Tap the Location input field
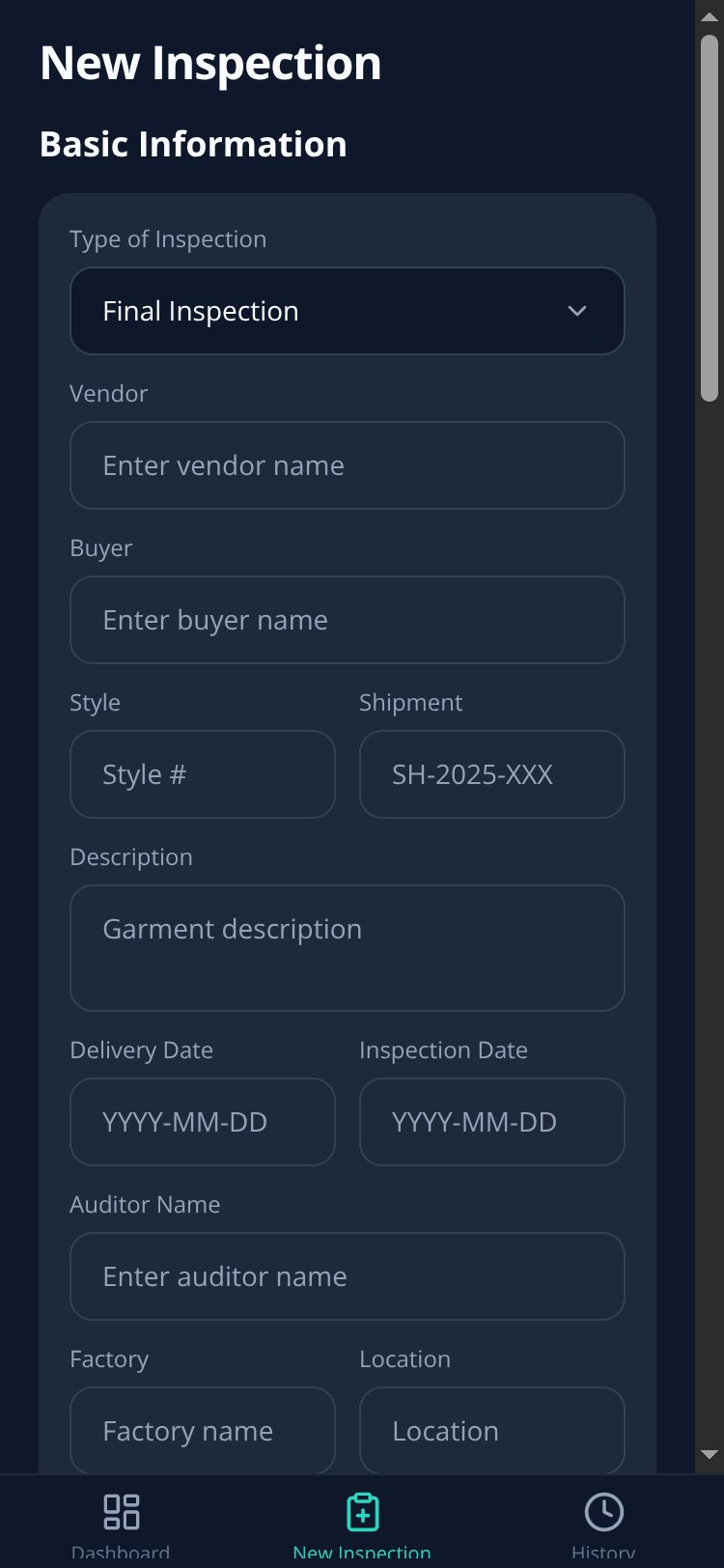The image size is (724, 1568). pyautogui.click(x=492, y=1431)
